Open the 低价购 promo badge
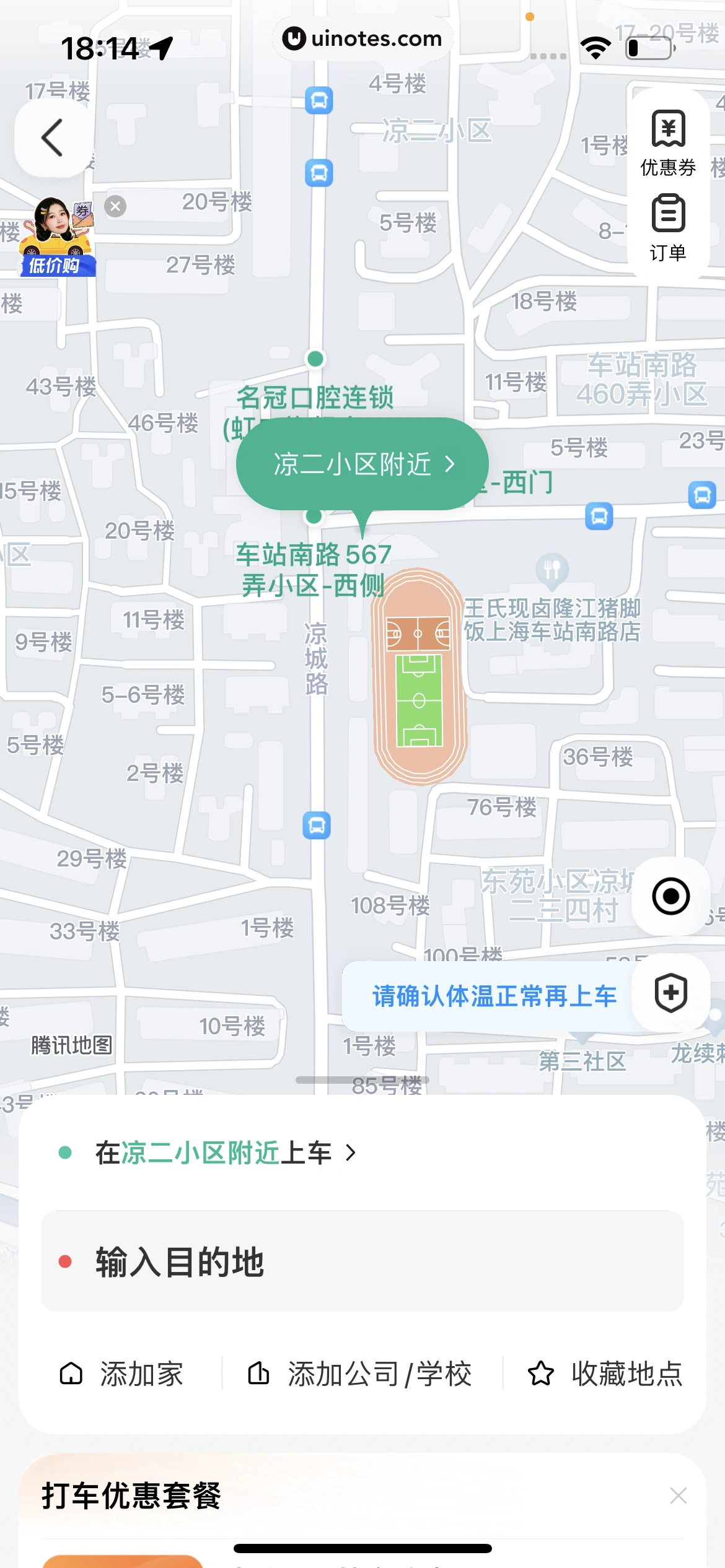This screenshot has height=1568, width=725. pyautogui.click(x=56, y=238)
